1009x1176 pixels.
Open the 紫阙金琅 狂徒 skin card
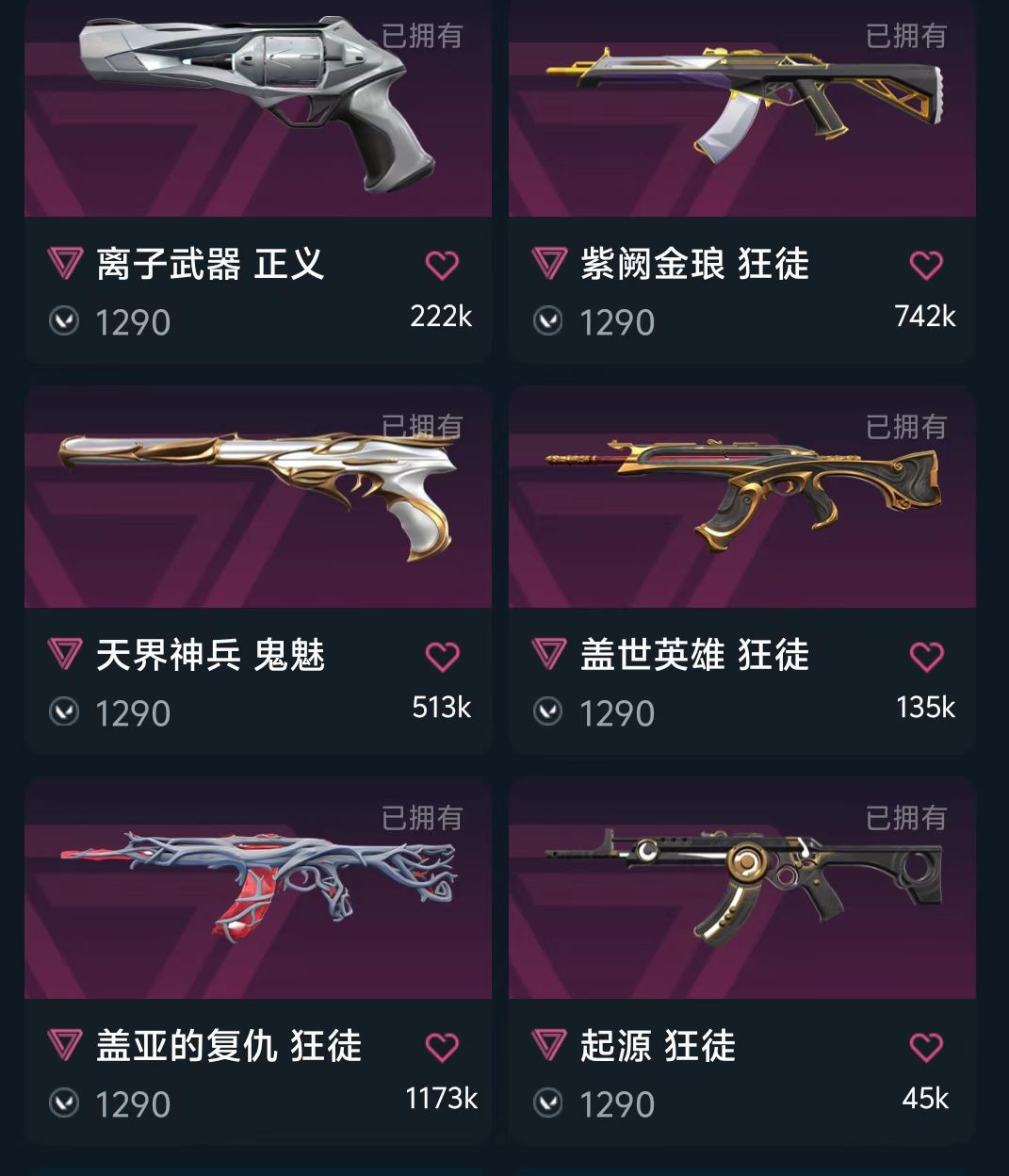pos(741,113)
